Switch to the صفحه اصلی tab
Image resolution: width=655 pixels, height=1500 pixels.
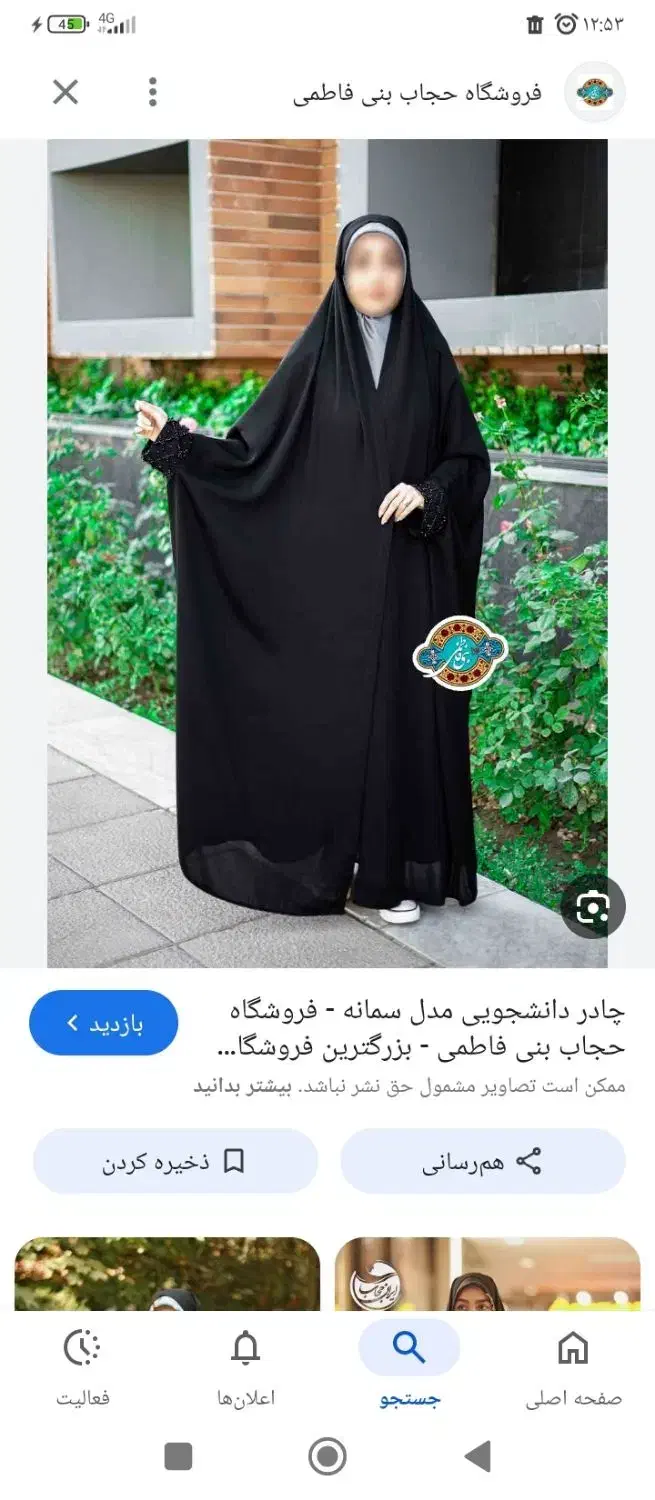[573, 1365]
